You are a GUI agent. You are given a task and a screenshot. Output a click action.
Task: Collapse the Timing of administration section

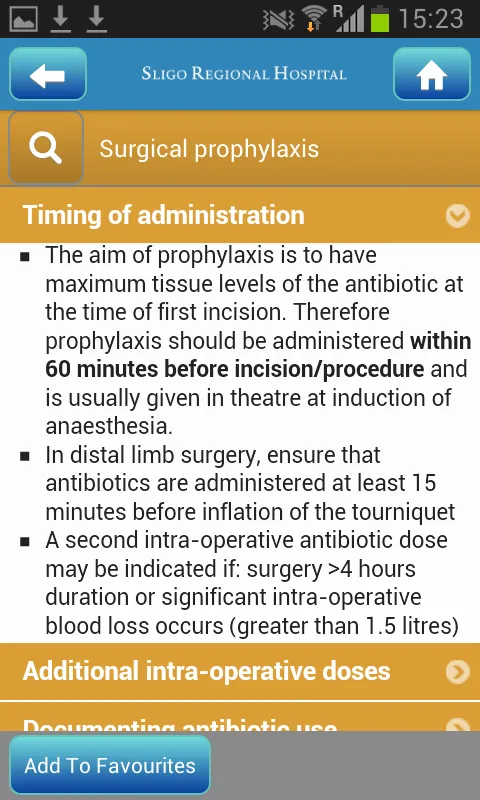[x=240, y=215]
